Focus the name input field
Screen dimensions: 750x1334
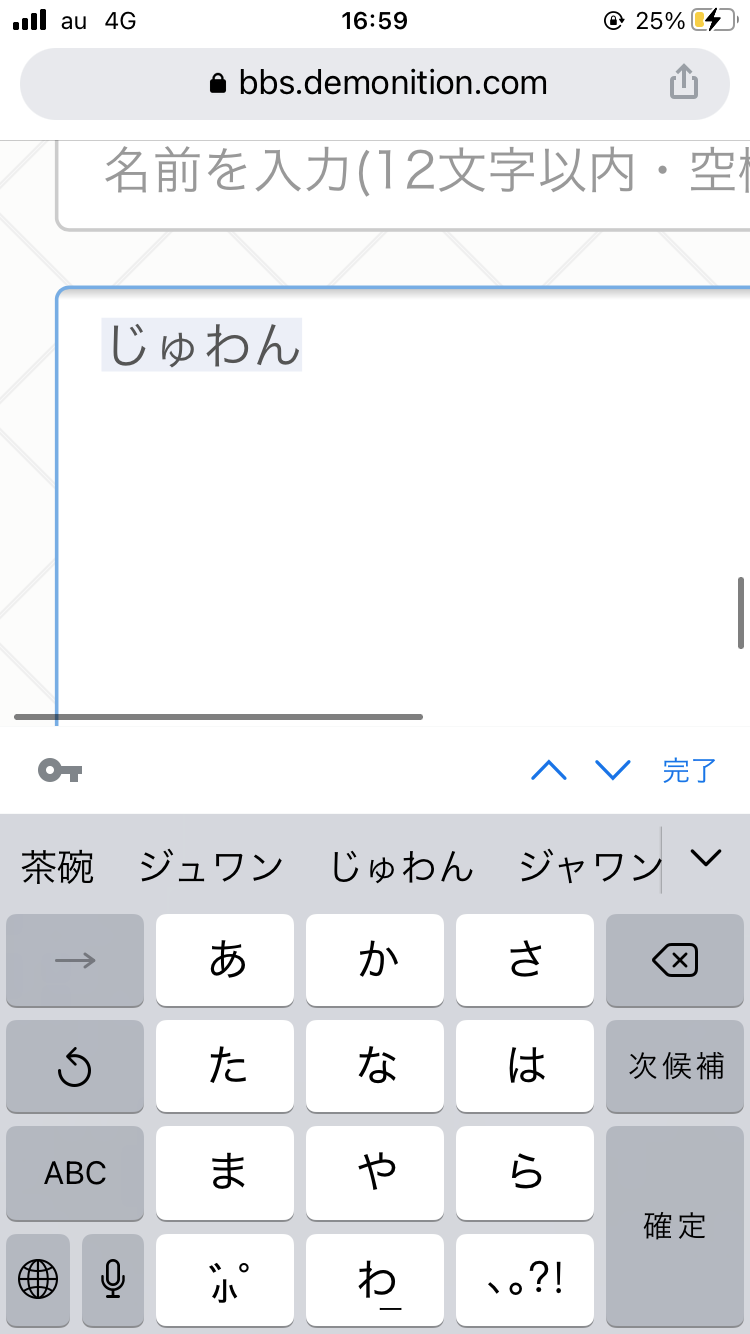tap(400, 175)
